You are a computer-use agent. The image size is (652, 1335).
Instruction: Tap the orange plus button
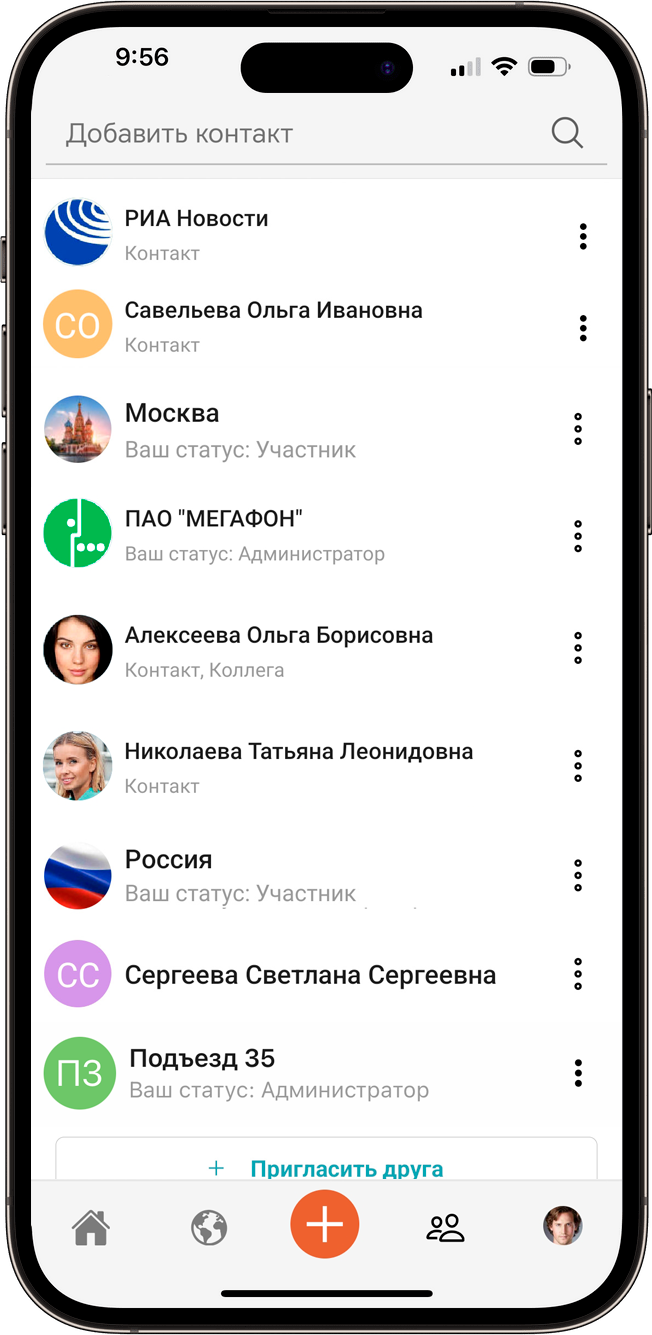pos(324,1225)
